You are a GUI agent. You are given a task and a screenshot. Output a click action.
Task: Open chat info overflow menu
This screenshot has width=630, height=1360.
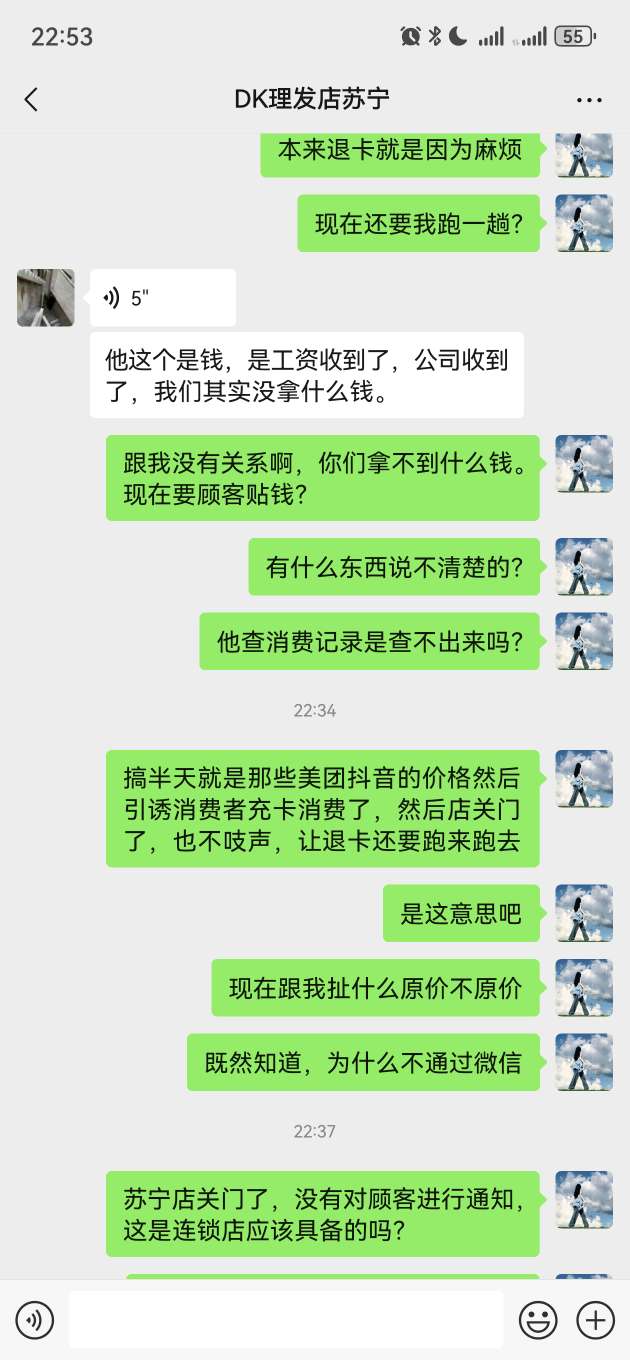coord(589,100)
